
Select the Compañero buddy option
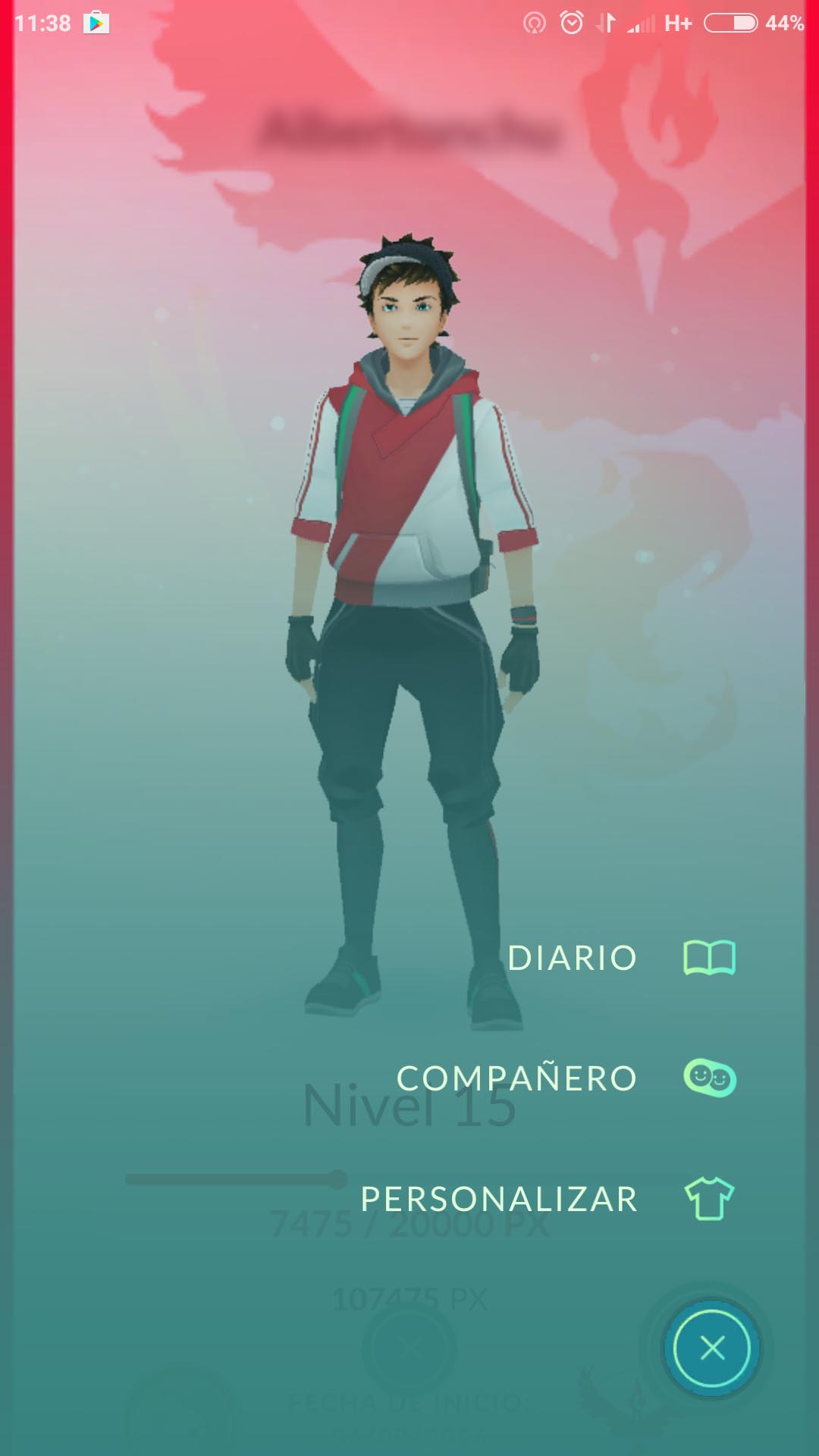pos(566,1078)
